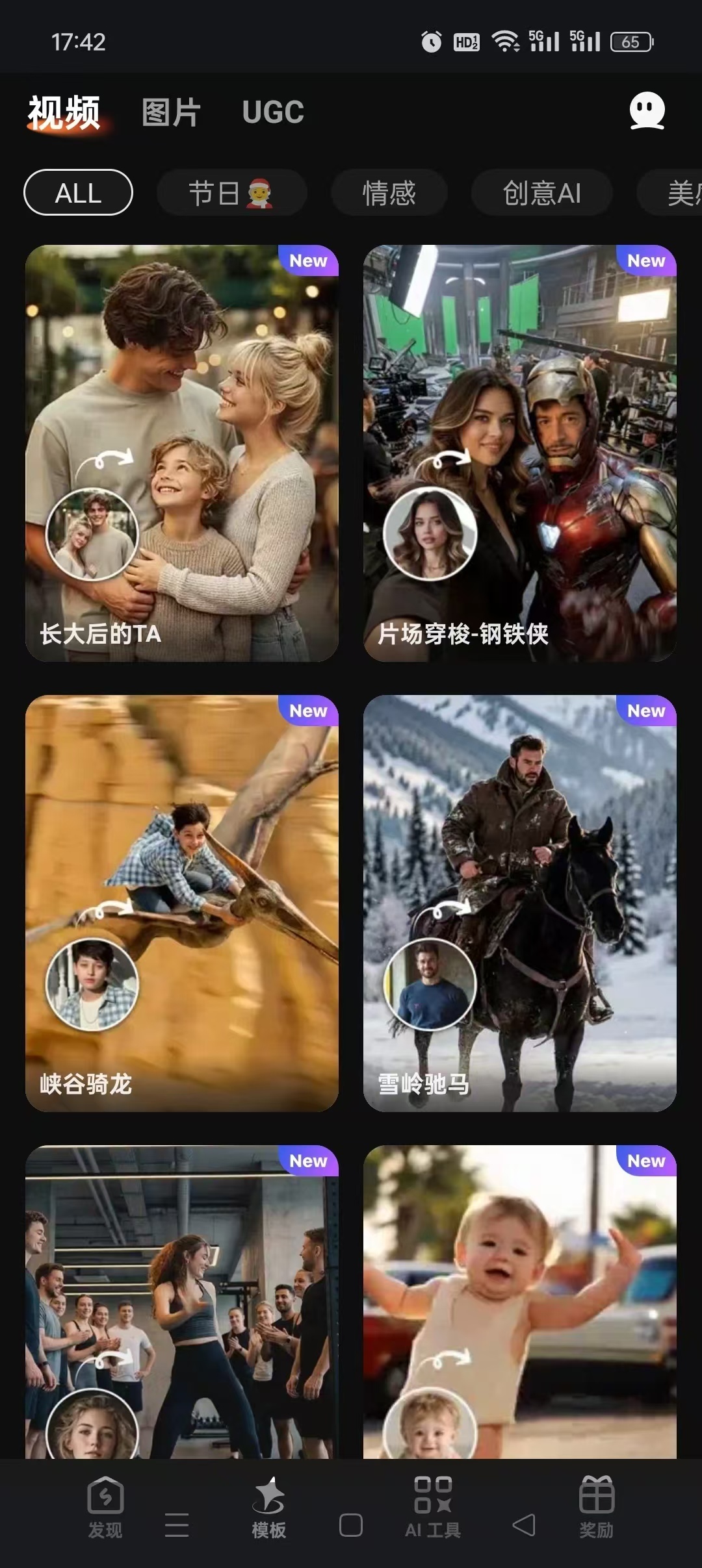Open the dancing baby template
This screenshot has height=1568, width=702.
519,1299
